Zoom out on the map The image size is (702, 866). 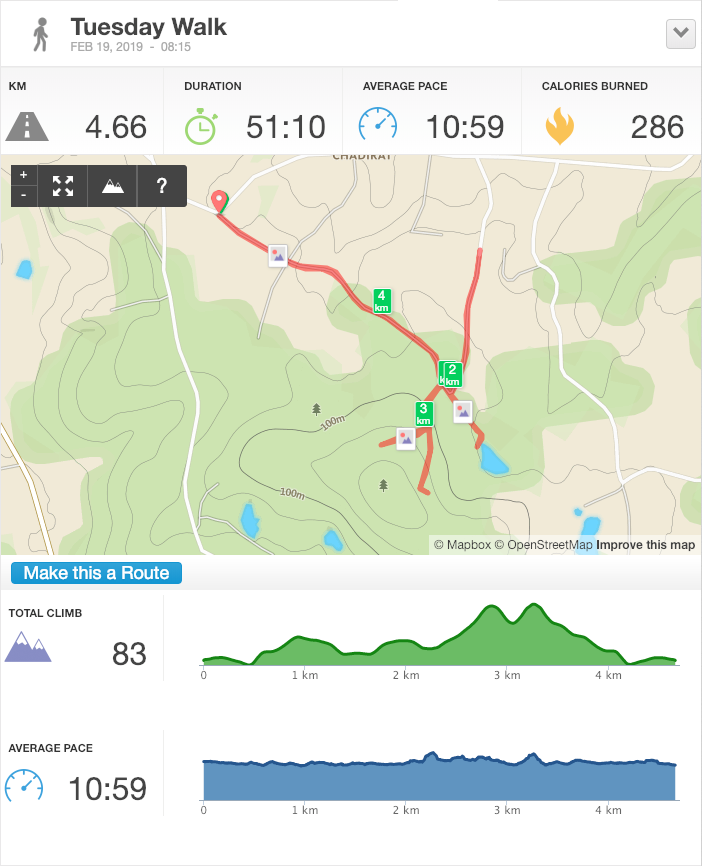pyautogui.click(x=24, y=195)
